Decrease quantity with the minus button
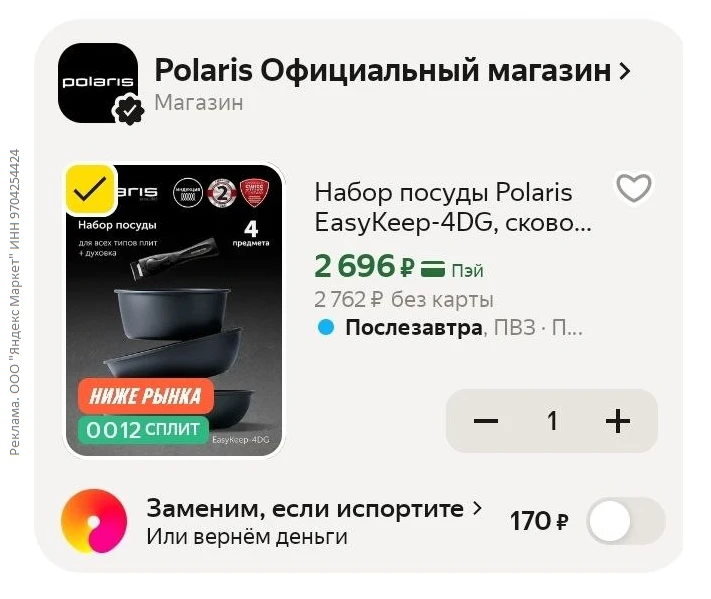 486,421
